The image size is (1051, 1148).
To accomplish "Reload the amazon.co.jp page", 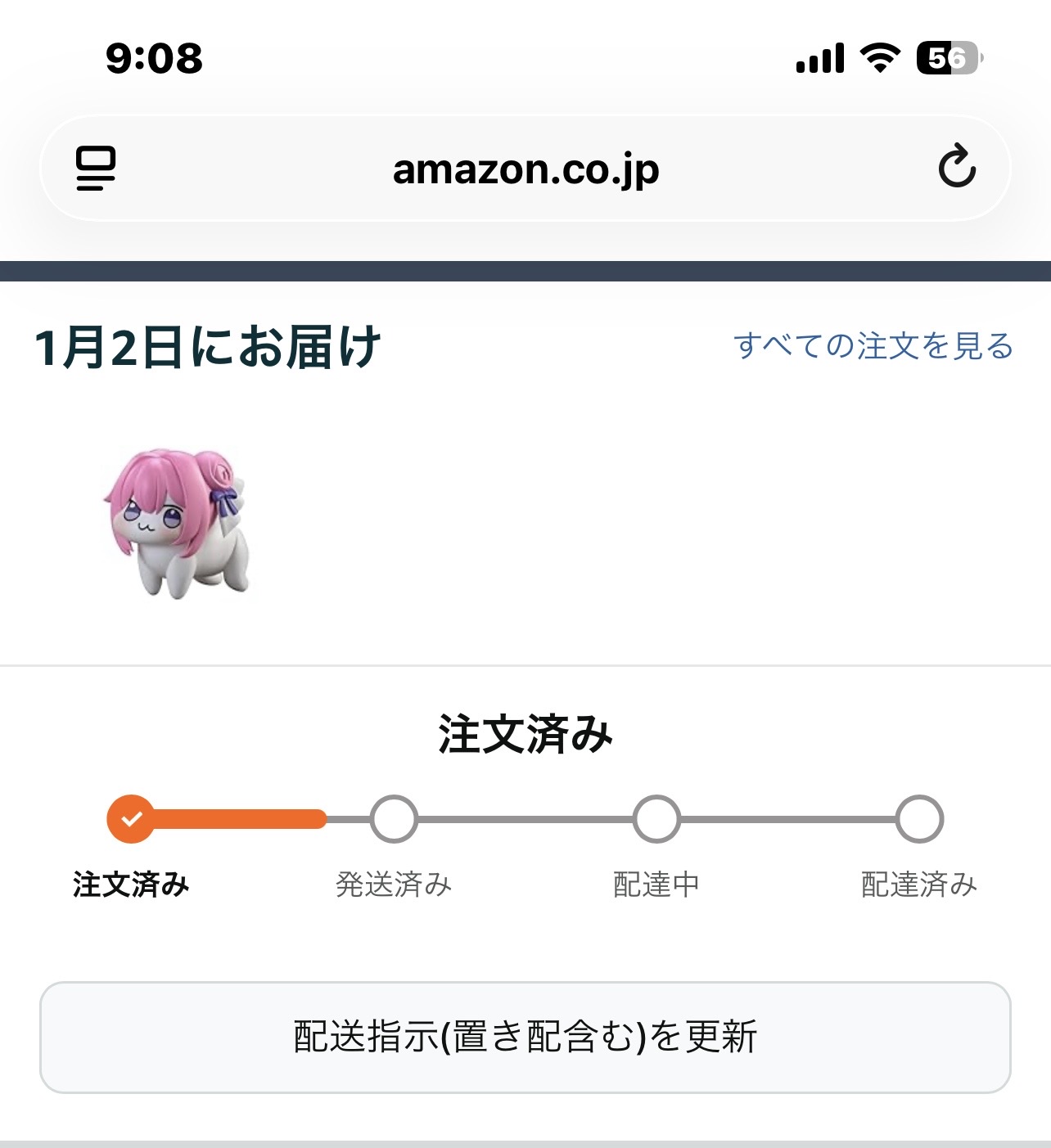I will pos(956,168).
